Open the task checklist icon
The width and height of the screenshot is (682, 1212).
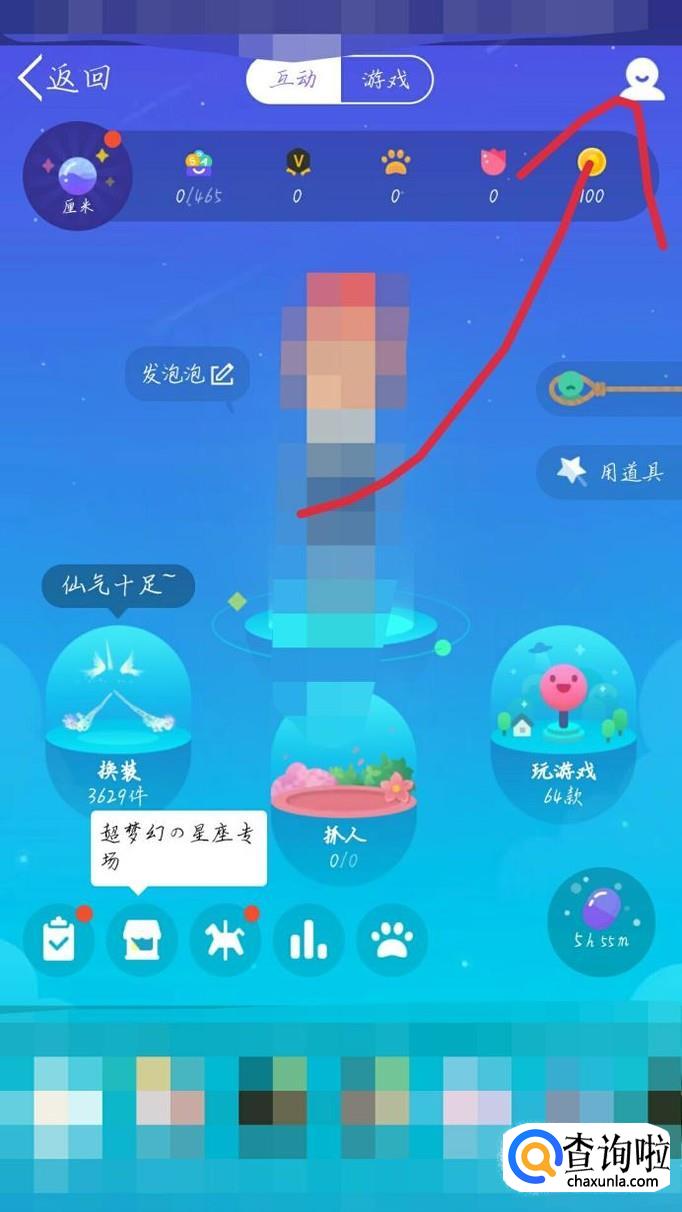(59, 940)
